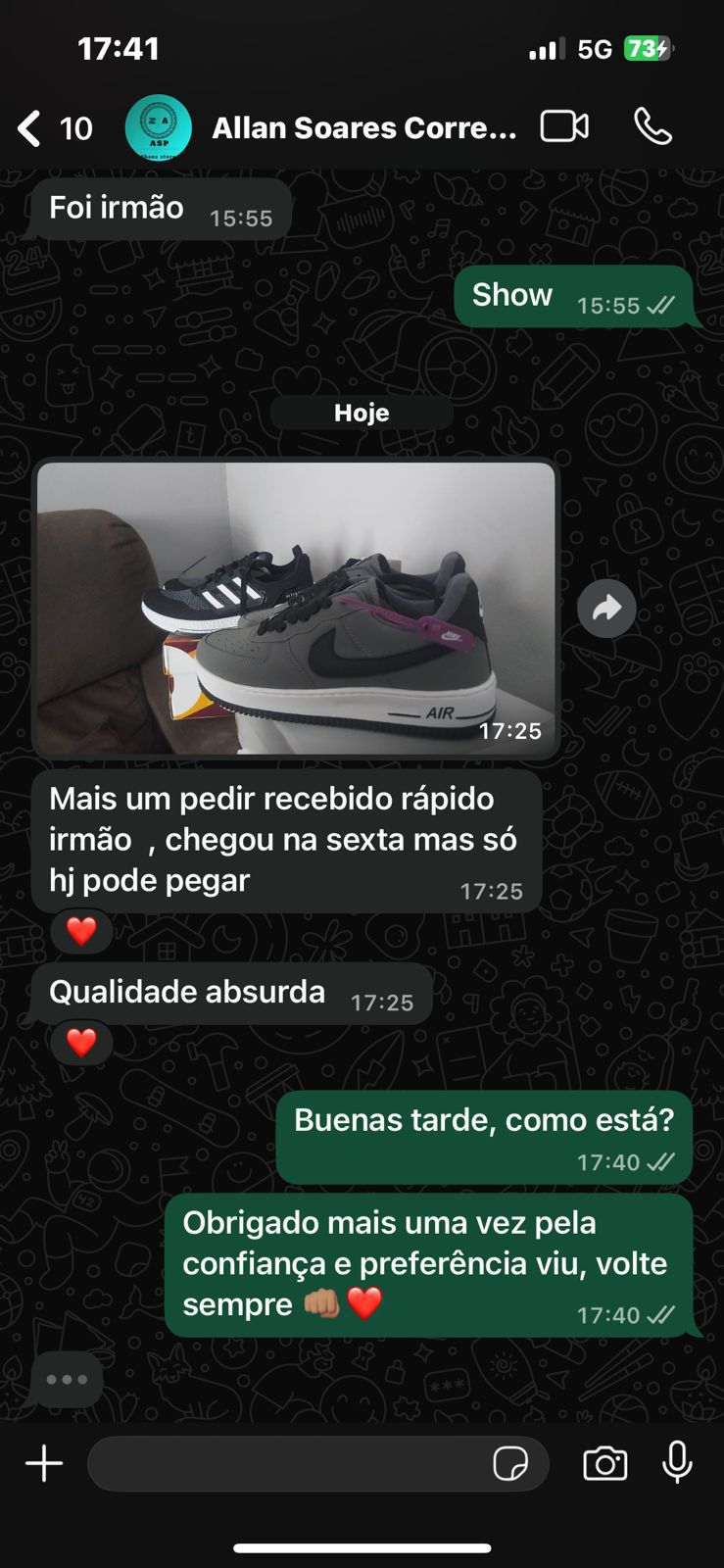Screen dimensions: 724x1568
Task: Start a video call with Allan
Action: tap(564, 126)
